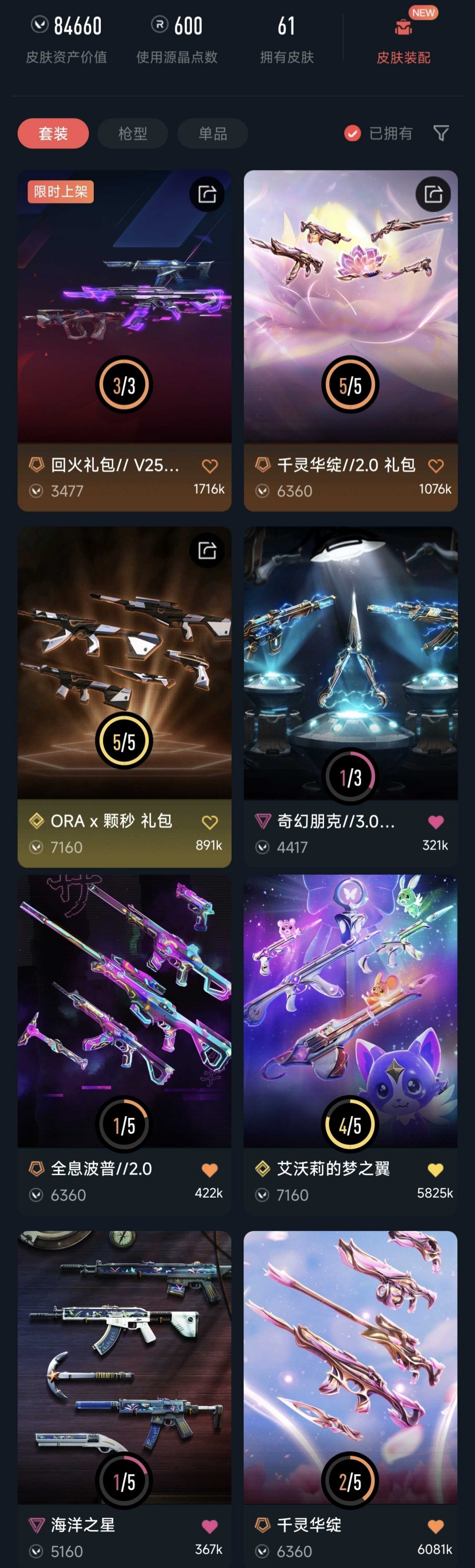Like the ORA x 颗秒 礼包
Screen dimensions: 475x1568
click(x=210, y=822)
